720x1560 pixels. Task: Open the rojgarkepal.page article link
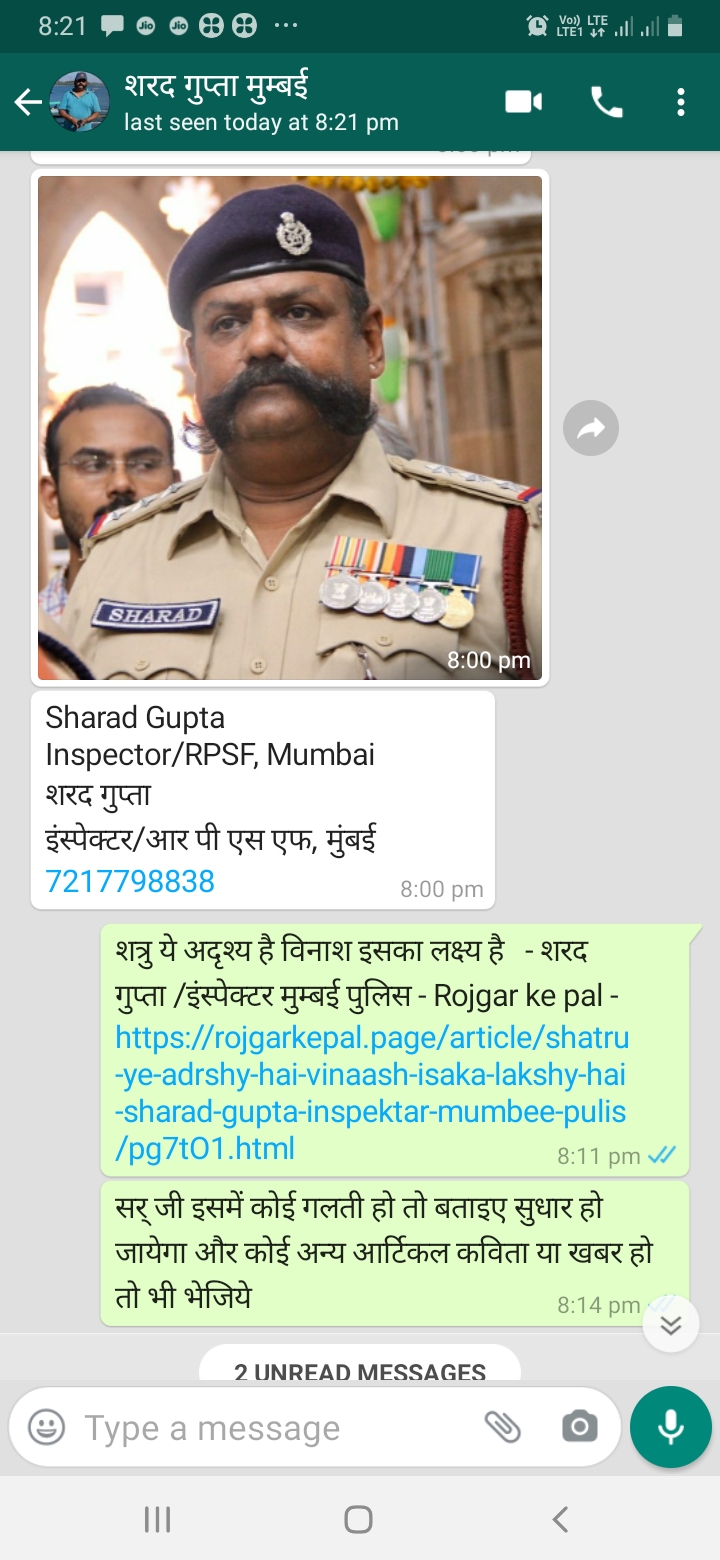pyautogui.click(x=371, y=1092)
